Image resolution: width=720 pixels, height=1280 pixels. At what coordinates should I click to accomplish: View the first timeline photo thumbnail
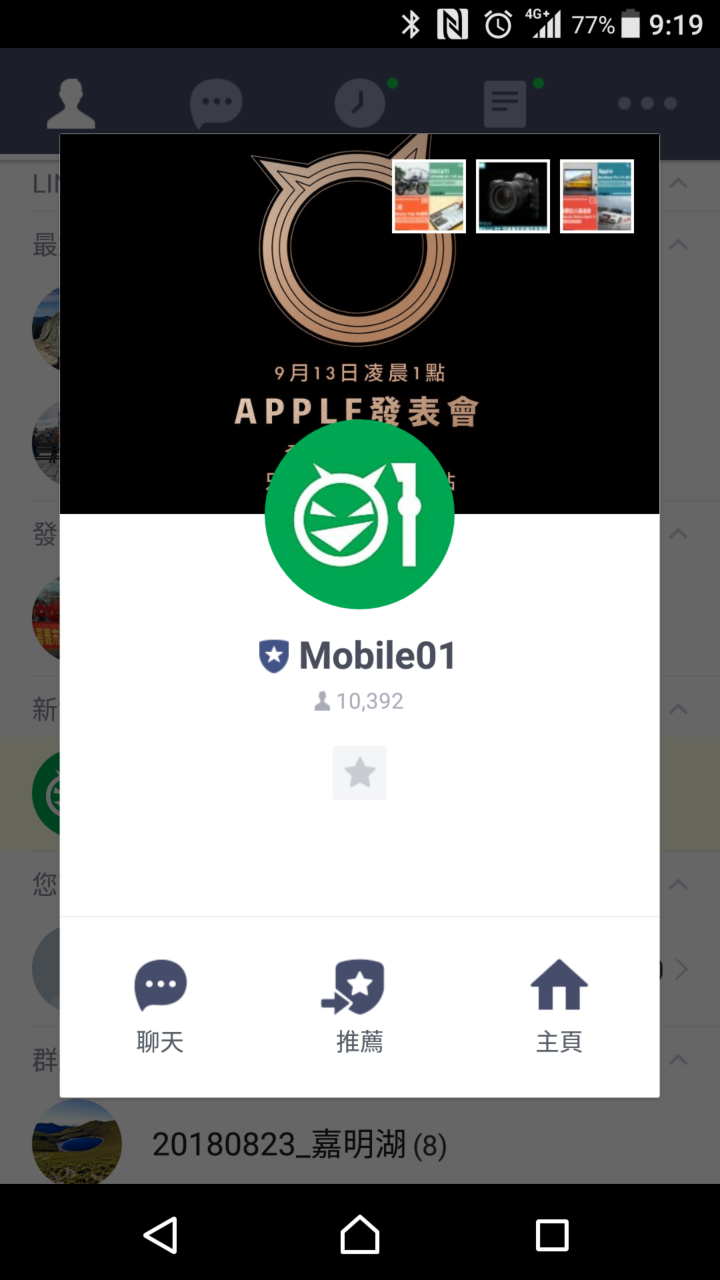click(429, 196)
